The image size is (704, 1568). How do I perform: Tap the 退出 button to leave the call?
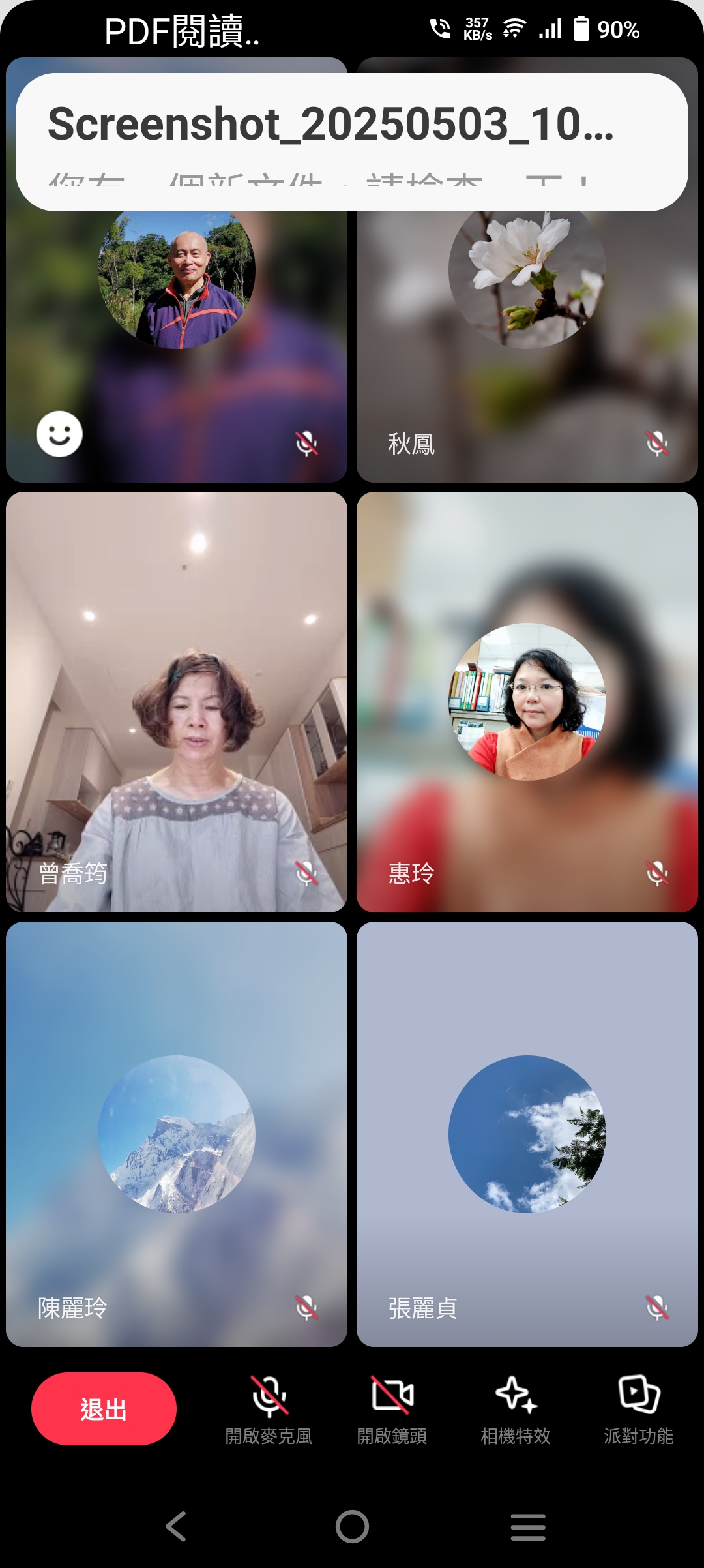click(x=104, y=1409)
